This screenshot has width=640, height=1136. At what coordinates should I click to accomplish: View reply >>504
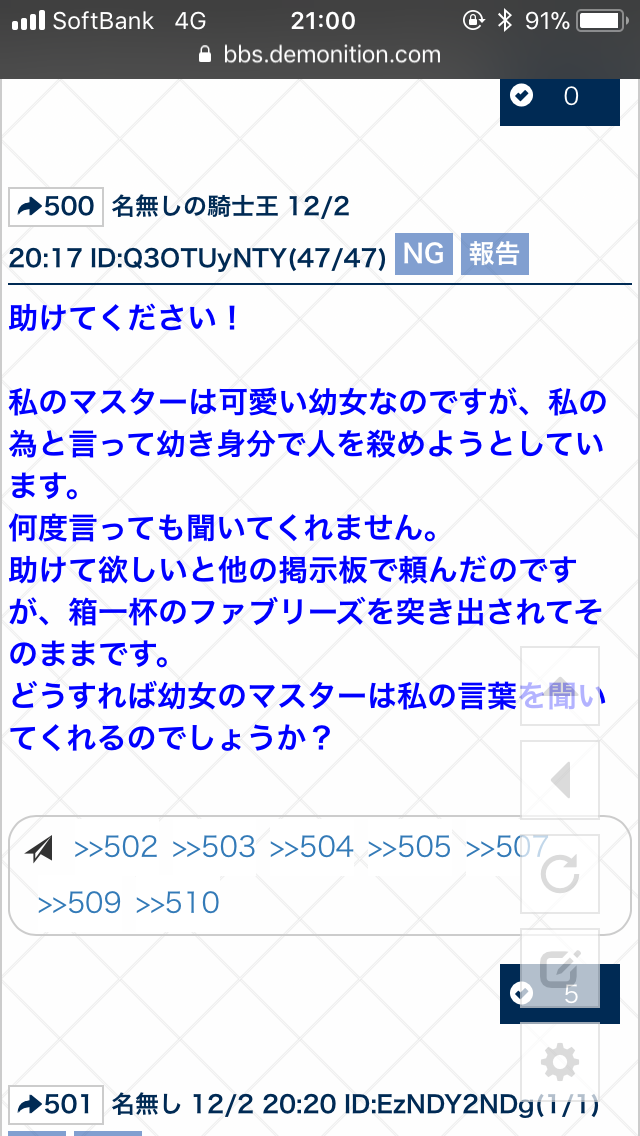(x=312, y=848)
